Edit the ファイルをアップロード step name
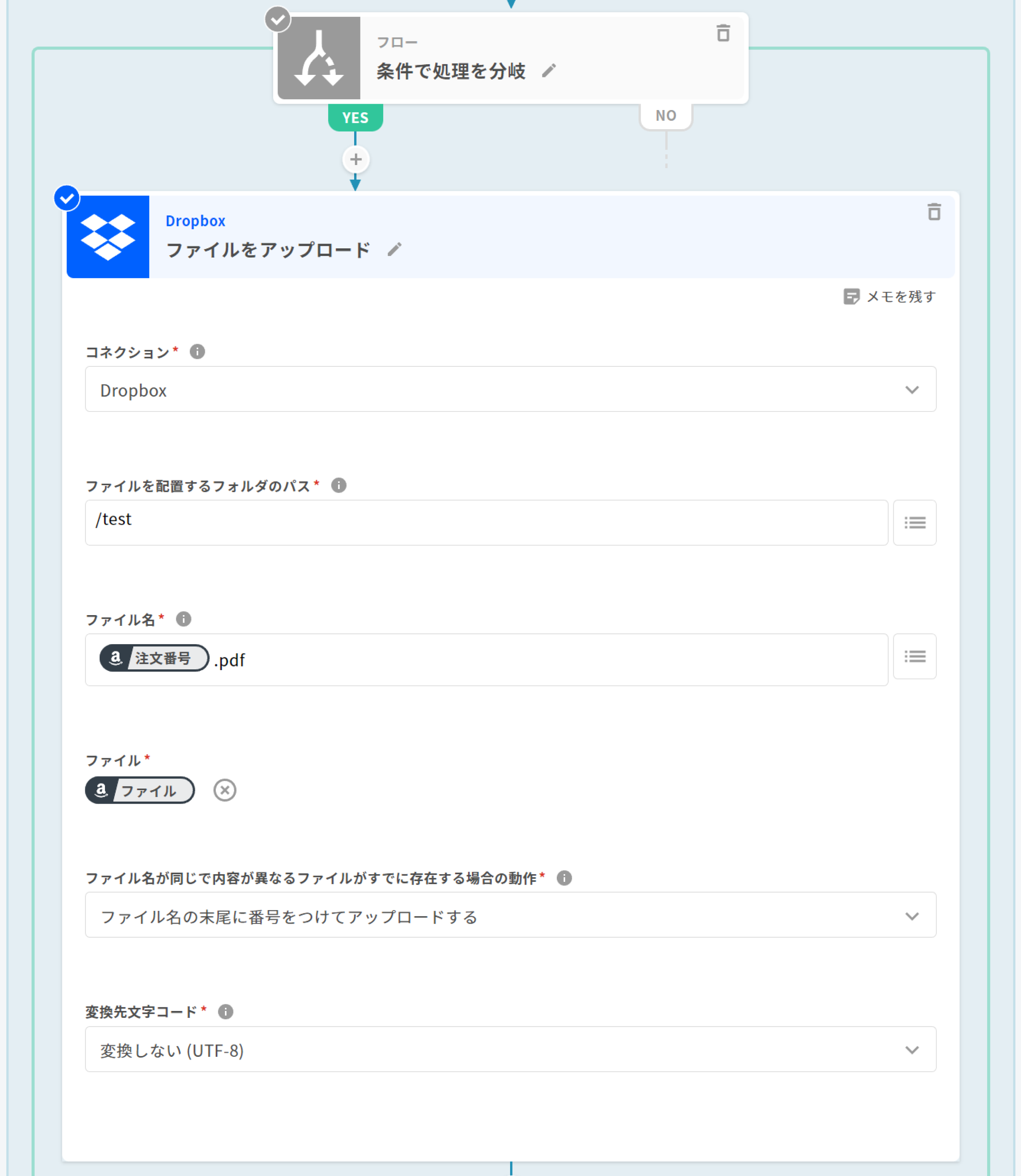The height and width of the screenshot is (1176, 1021). pyautogui.click(x=394, y=250)
